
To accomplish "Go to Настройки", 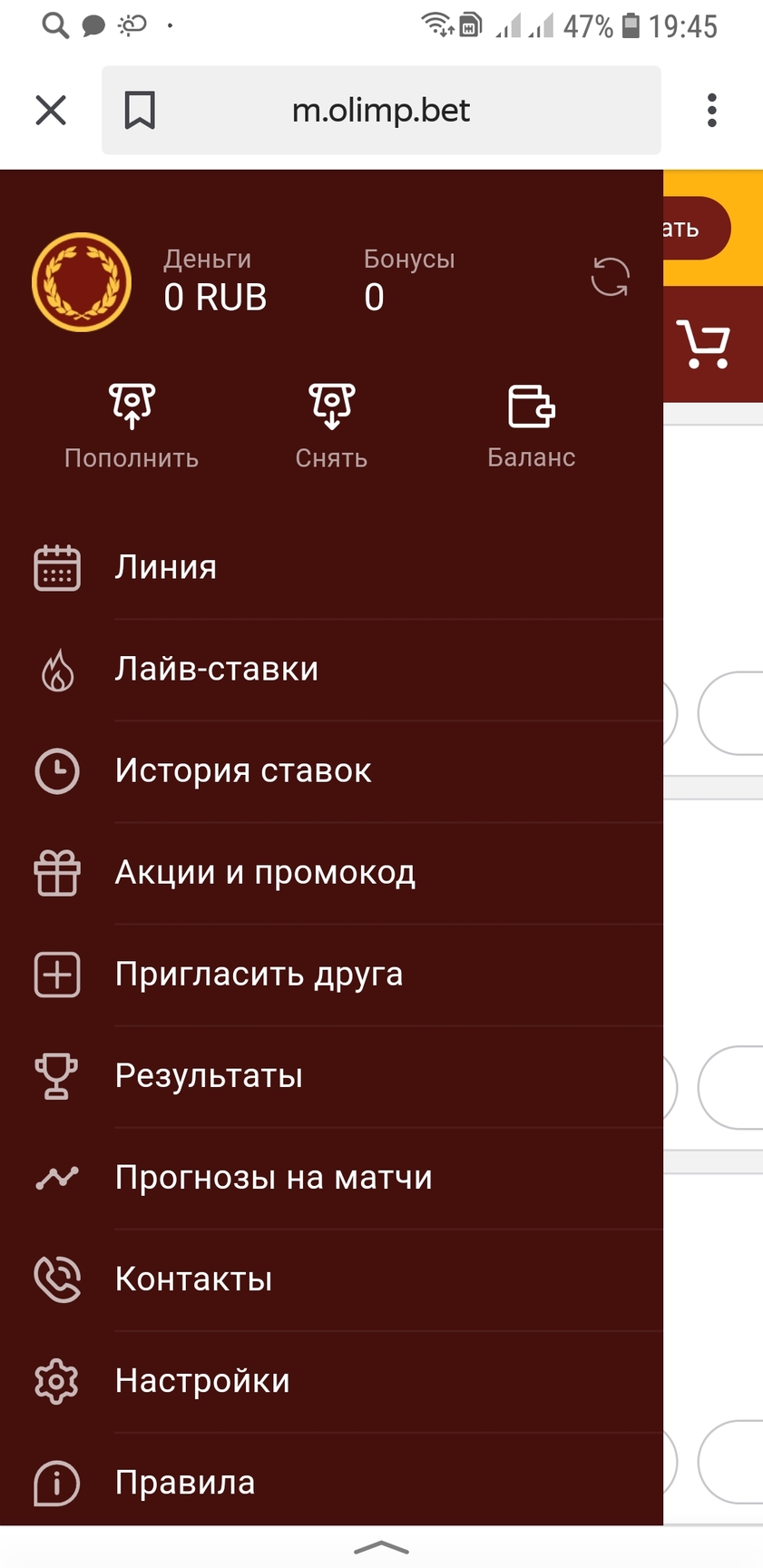I will [x=202, y=1381].
